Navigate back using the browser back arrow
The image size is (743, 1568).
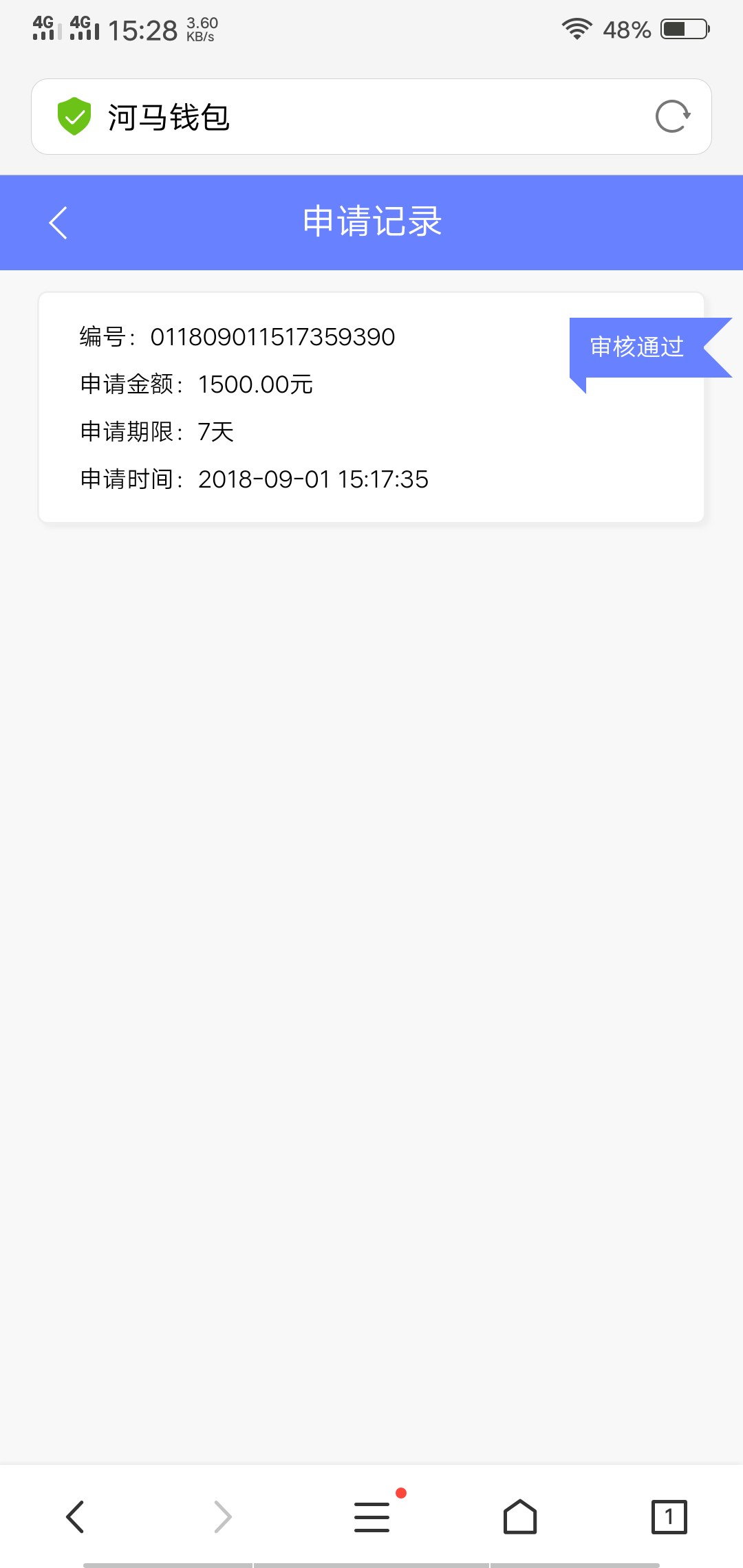point(74,1516)
